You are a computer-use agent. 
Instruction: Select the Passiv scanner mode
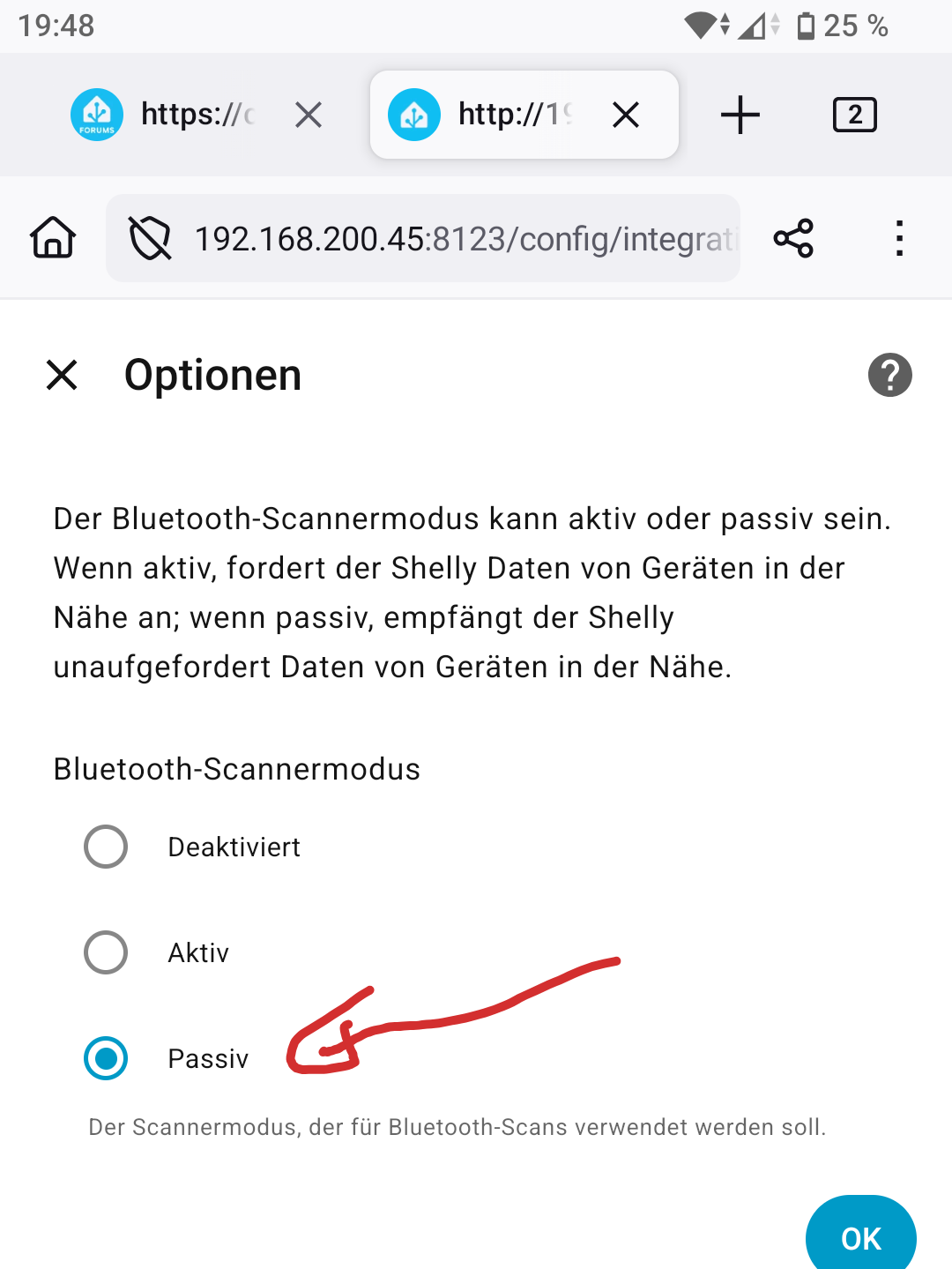(x=106, y=1057)
